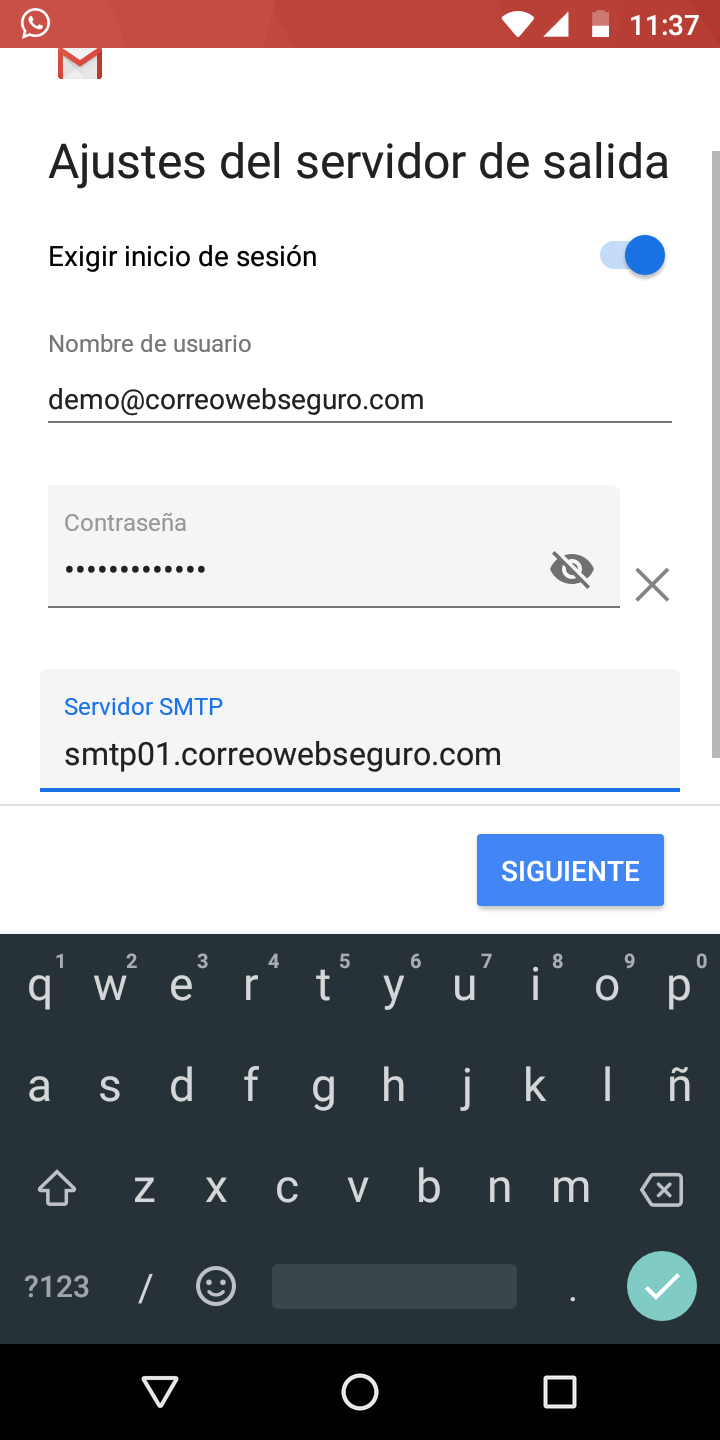Confirm with the keyboard checkmark key
The image size is (720, 1440).
tap(662, 1286)
